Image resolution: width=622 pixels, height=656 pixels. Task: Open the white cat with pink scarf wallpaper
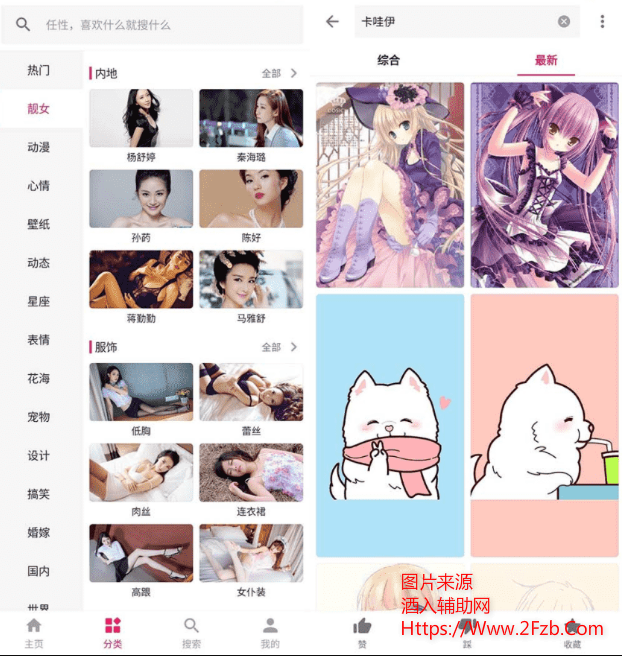pos(390,424)
